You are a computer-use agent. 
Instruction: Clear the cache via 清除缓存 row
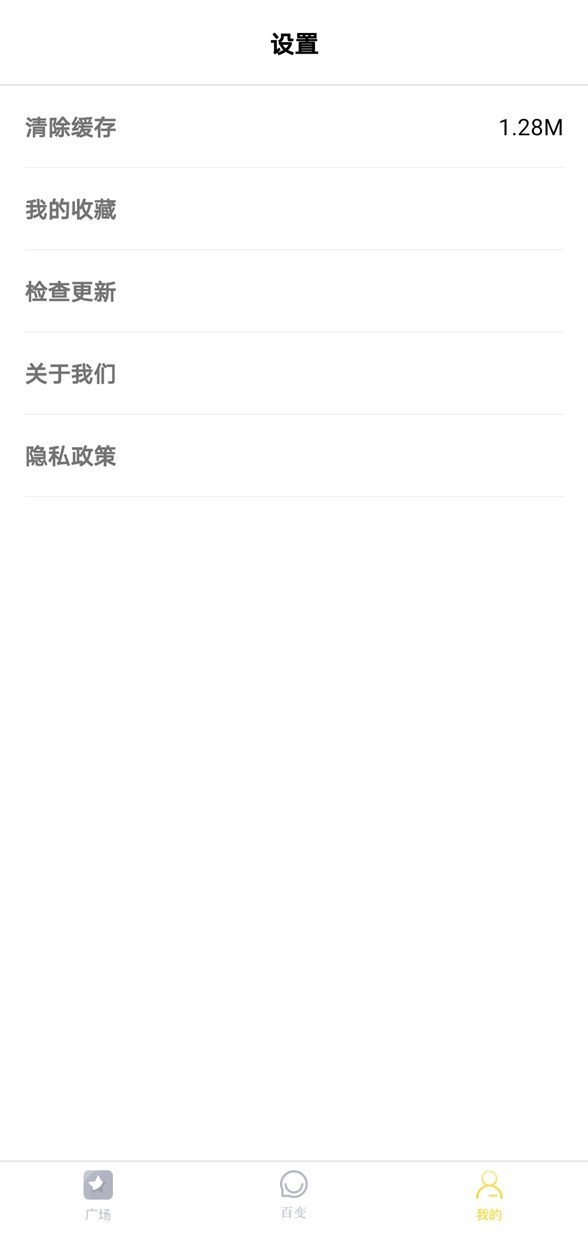294,127
